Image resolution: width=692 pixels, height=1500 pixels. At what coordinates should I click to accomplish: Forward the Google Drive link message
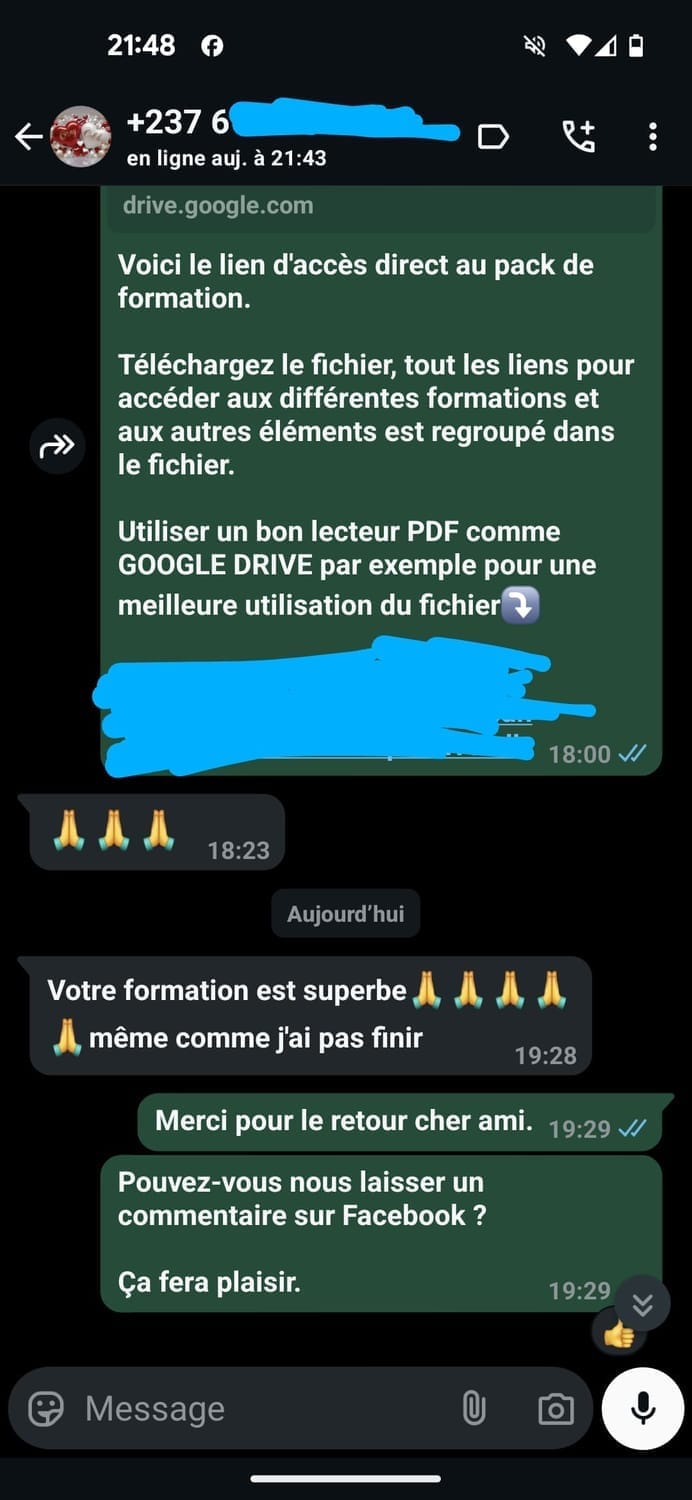click(57, 446)
